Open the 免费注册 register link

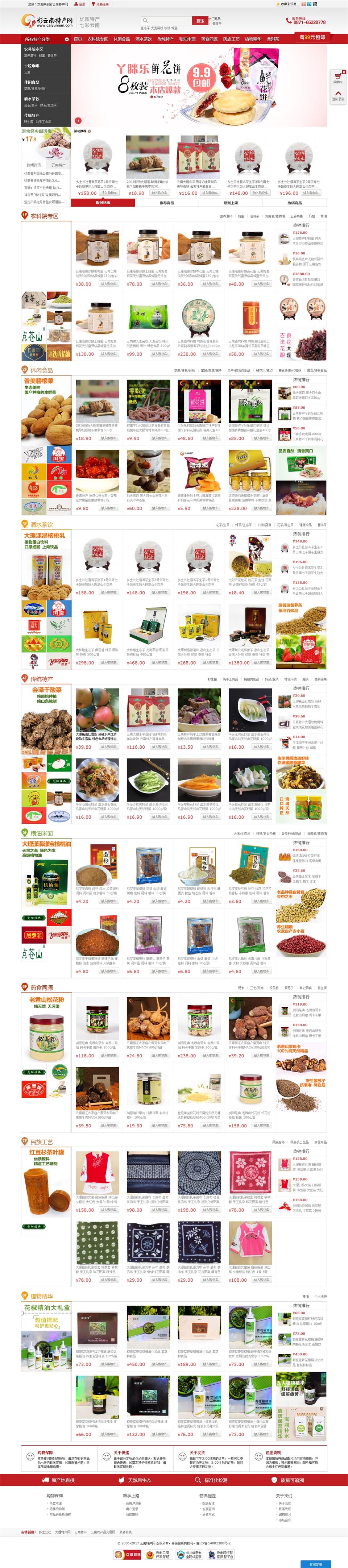[x=101, y=4]
